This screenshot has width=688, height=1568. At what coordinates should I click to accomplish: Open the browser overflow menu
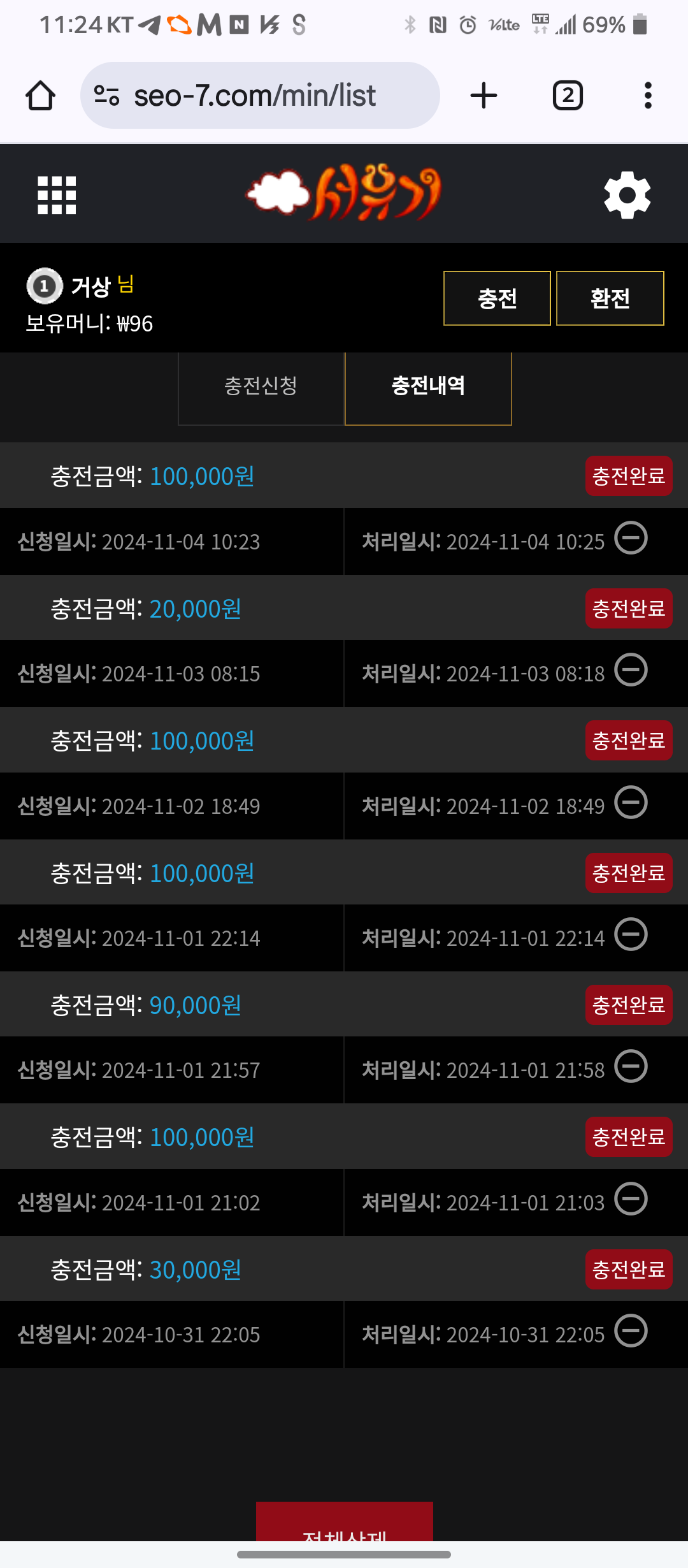(648, 96)
